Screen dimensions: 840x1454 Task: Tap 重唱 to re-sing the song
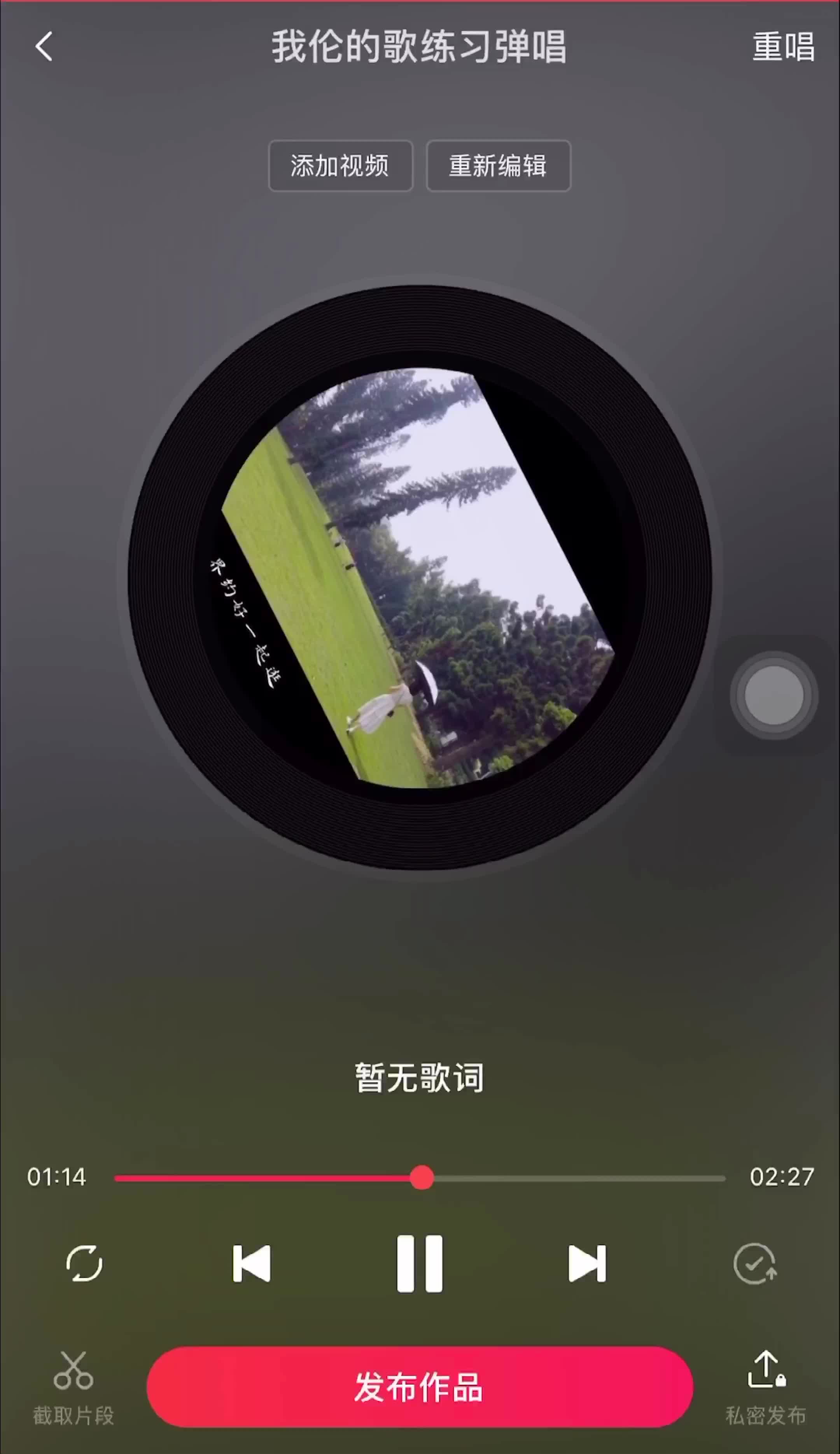783,47
